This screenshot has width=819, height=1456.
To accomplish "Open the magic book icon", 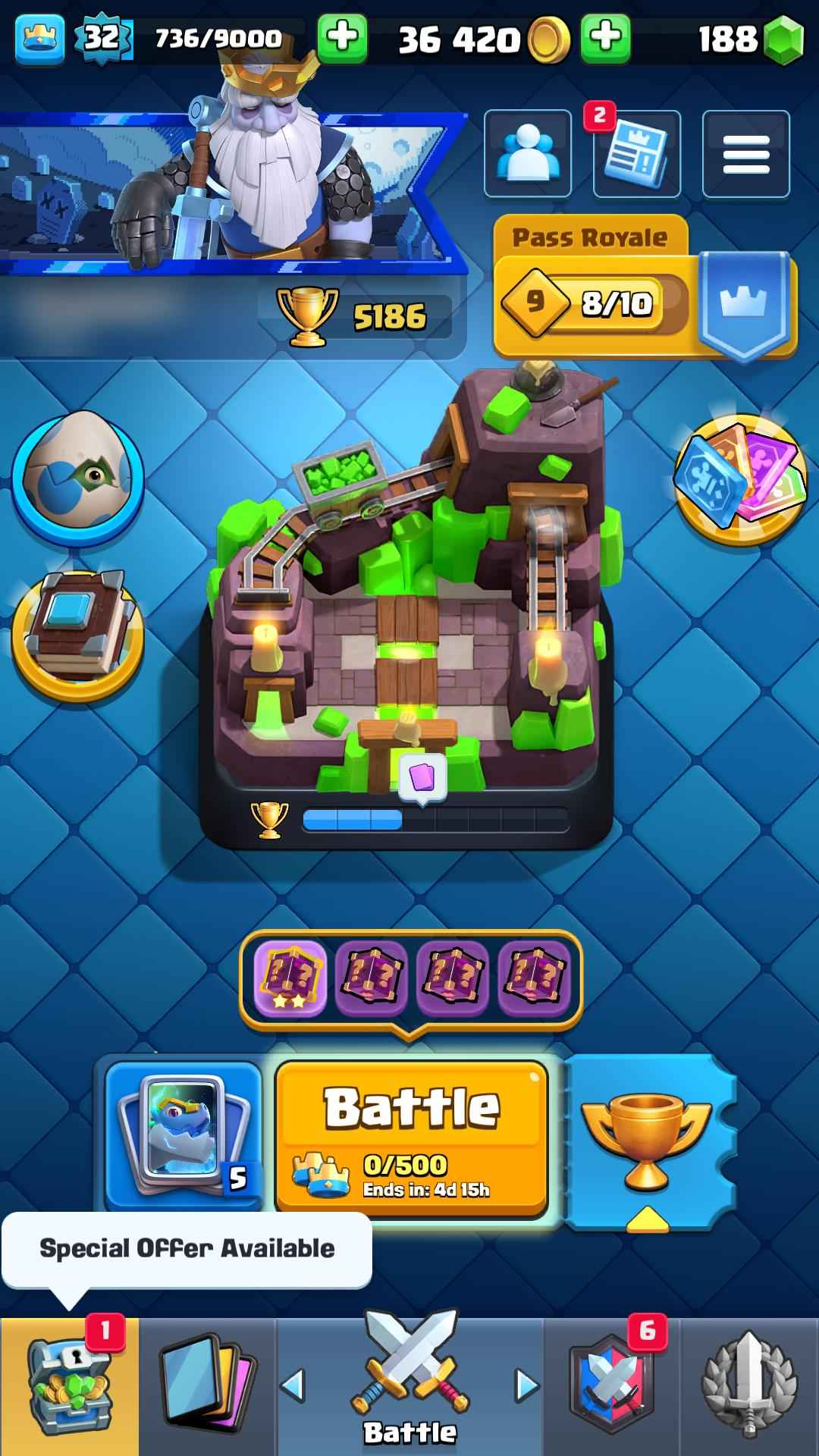I will tap(77, 635).
